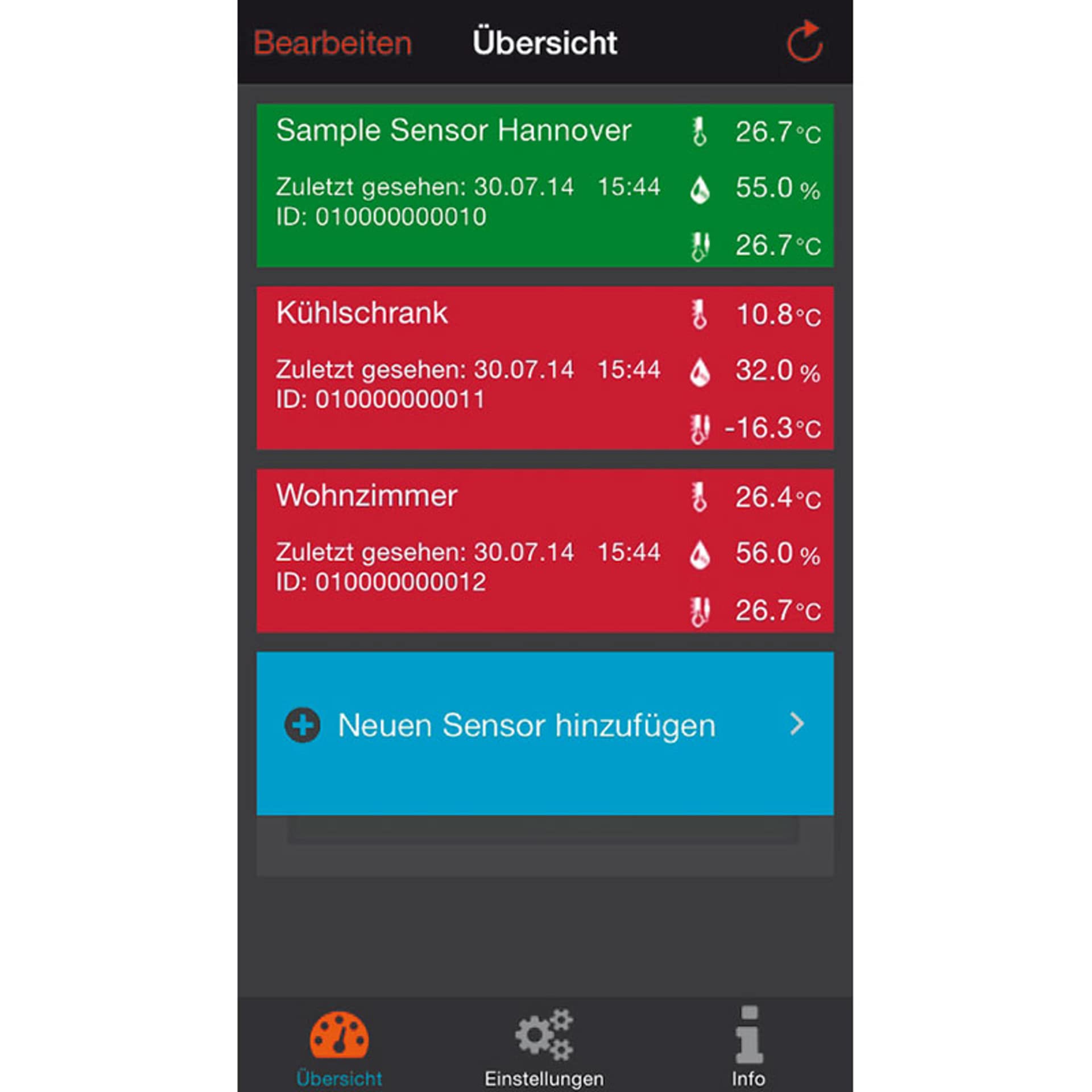The width and height of the screenshot is (1092, 1092).
Task: Open the Wohnzimmer sensor card
Action: coord(545,551)
